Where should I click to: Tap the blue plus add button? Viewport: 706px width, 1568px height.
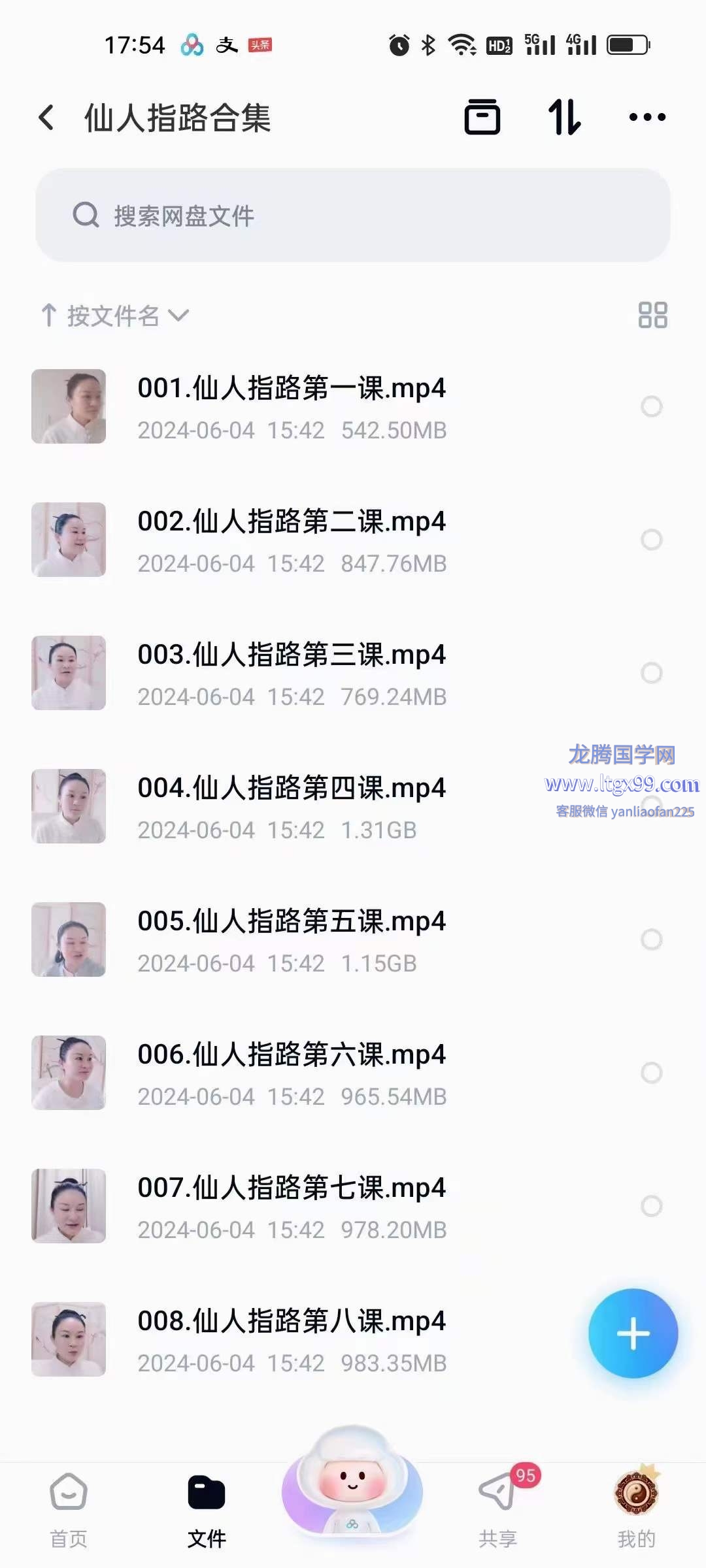633,1333
